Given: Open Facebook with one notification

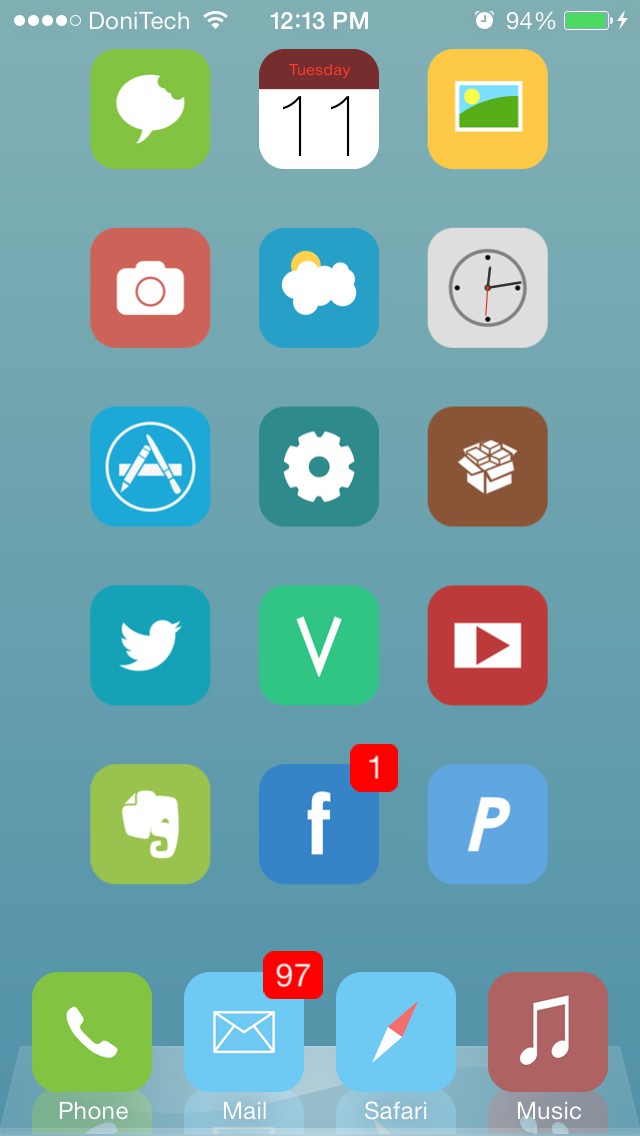Looking at the screenshot, I should point(319,825).
